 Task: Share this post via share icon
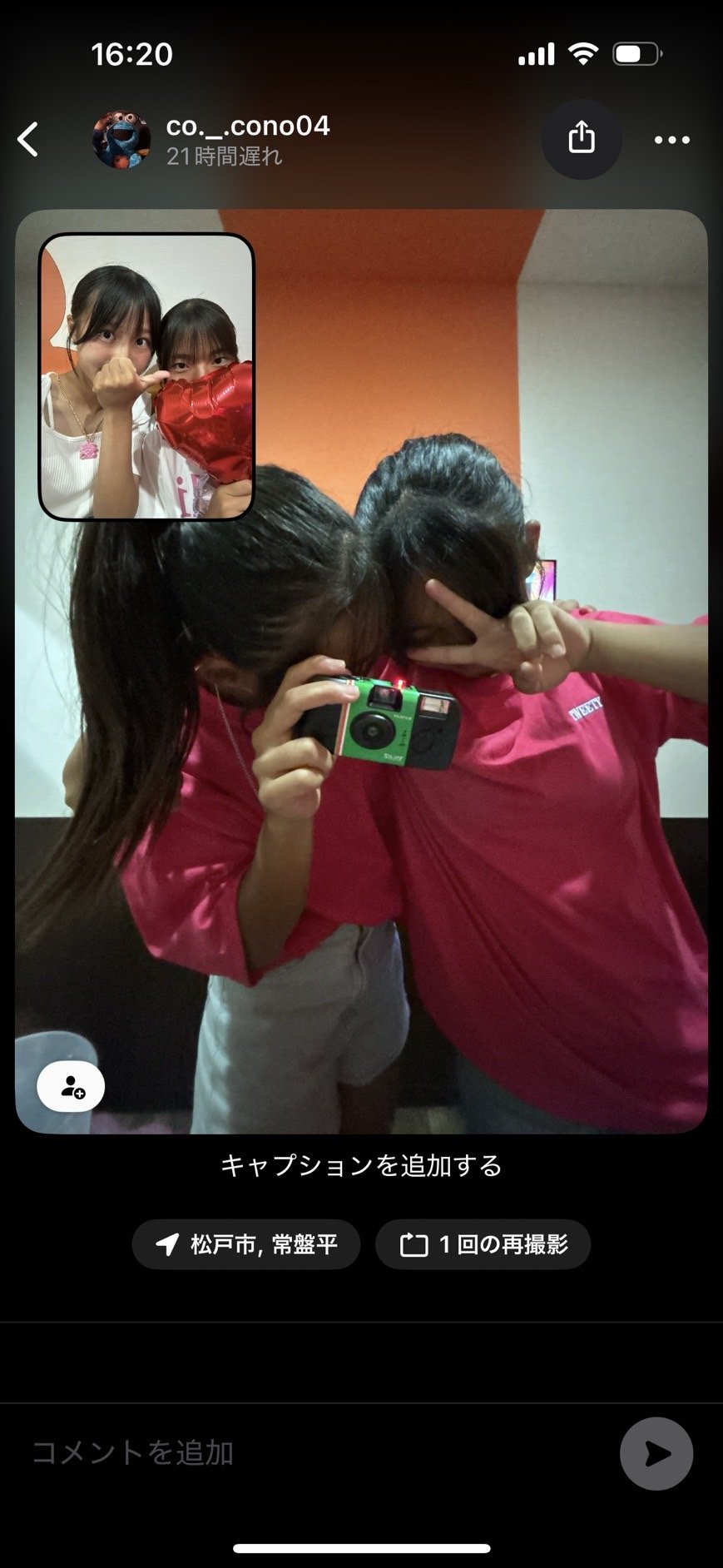[x=582, y=139]
